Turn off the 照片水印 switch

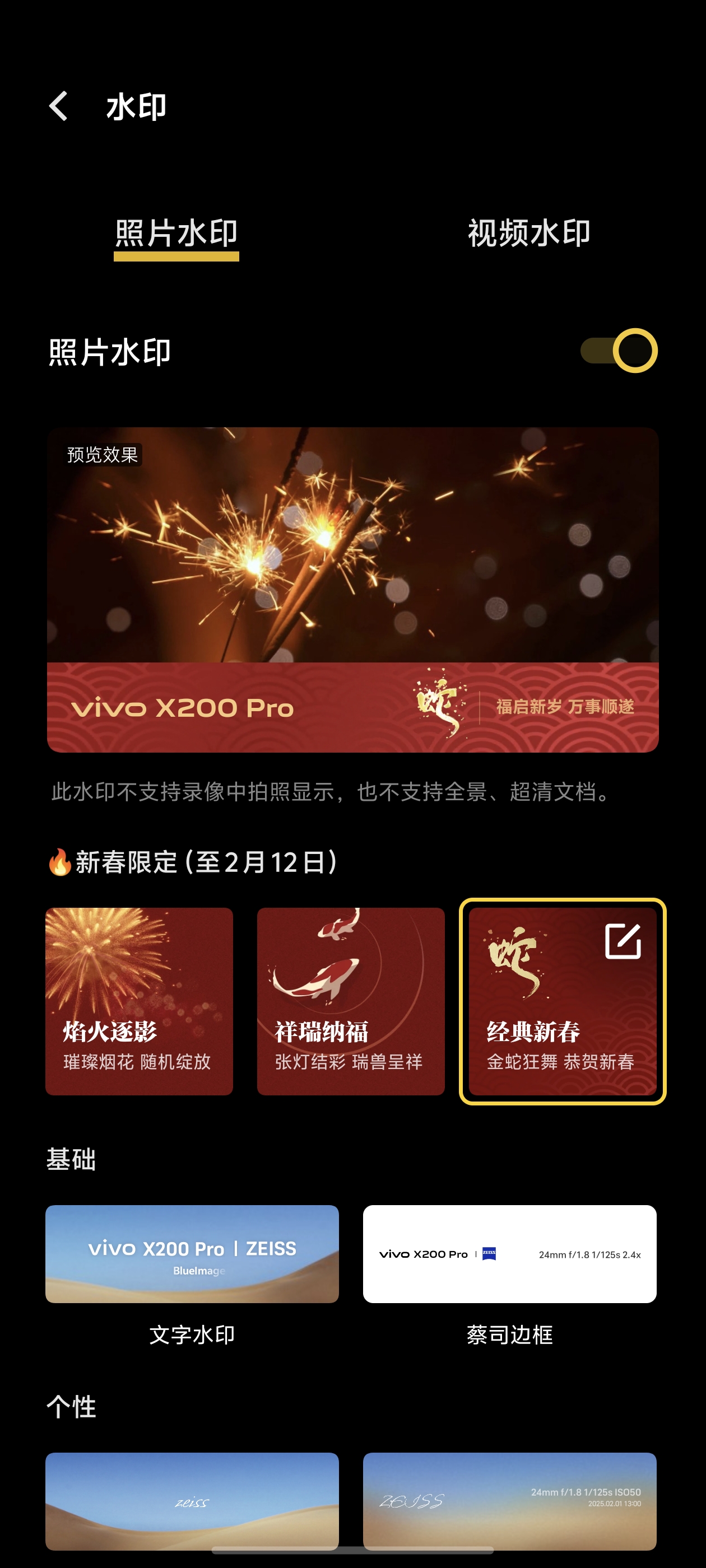tap(618, 351)
